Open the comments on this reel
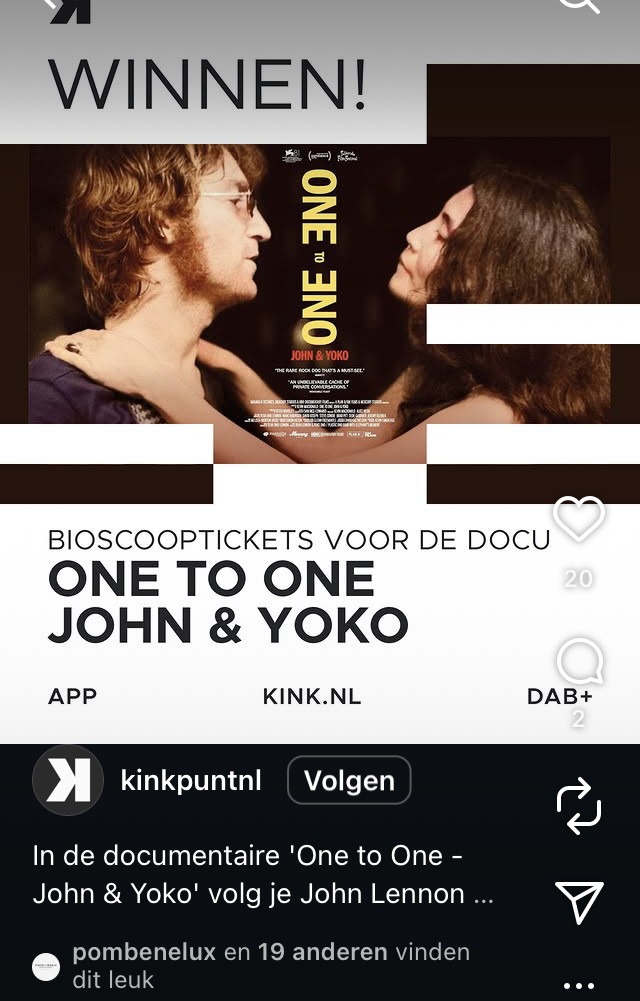The image size is (640, 1001). [579, 662]
